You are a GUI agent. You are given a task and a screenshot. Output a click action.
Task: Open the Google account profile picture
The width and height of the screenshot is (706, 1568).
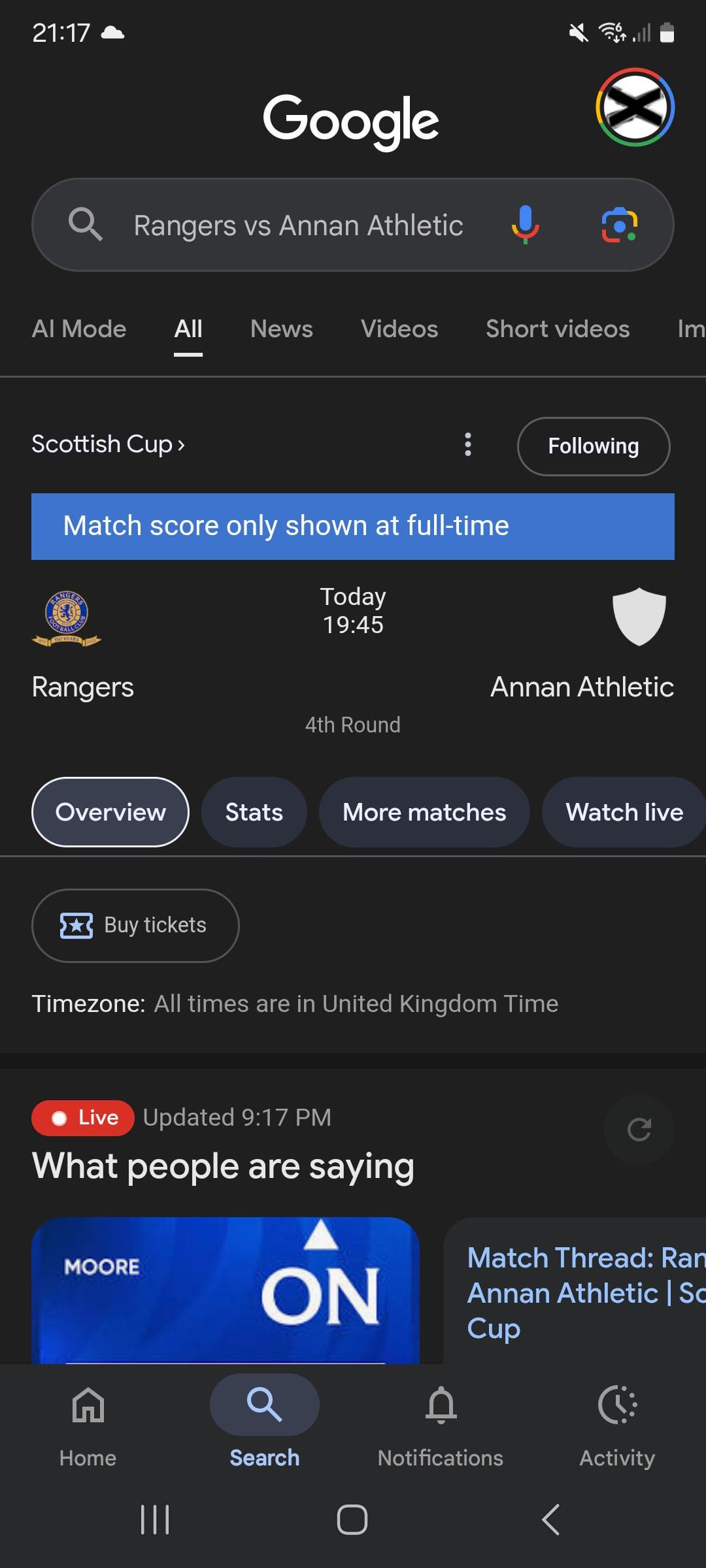tap(635, 107)
